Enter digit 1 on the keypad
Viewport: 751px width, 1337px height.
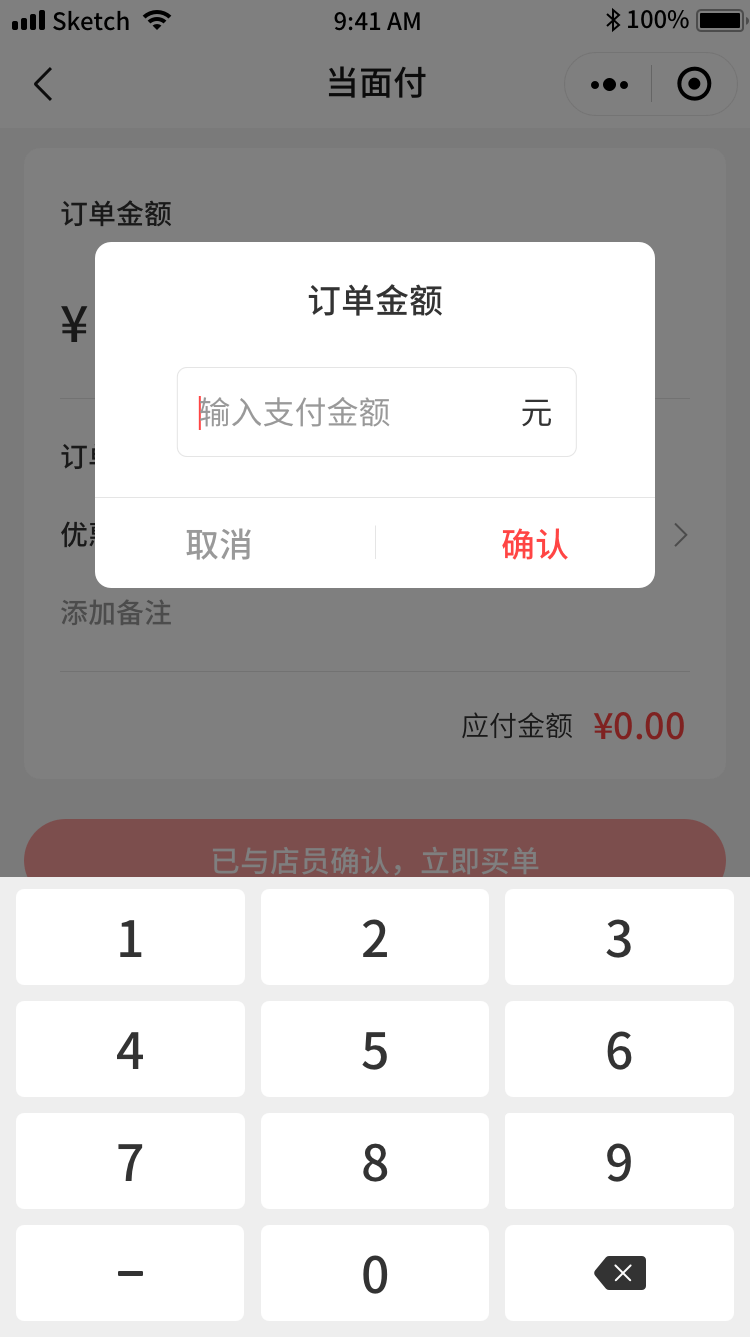pos(130,938)
